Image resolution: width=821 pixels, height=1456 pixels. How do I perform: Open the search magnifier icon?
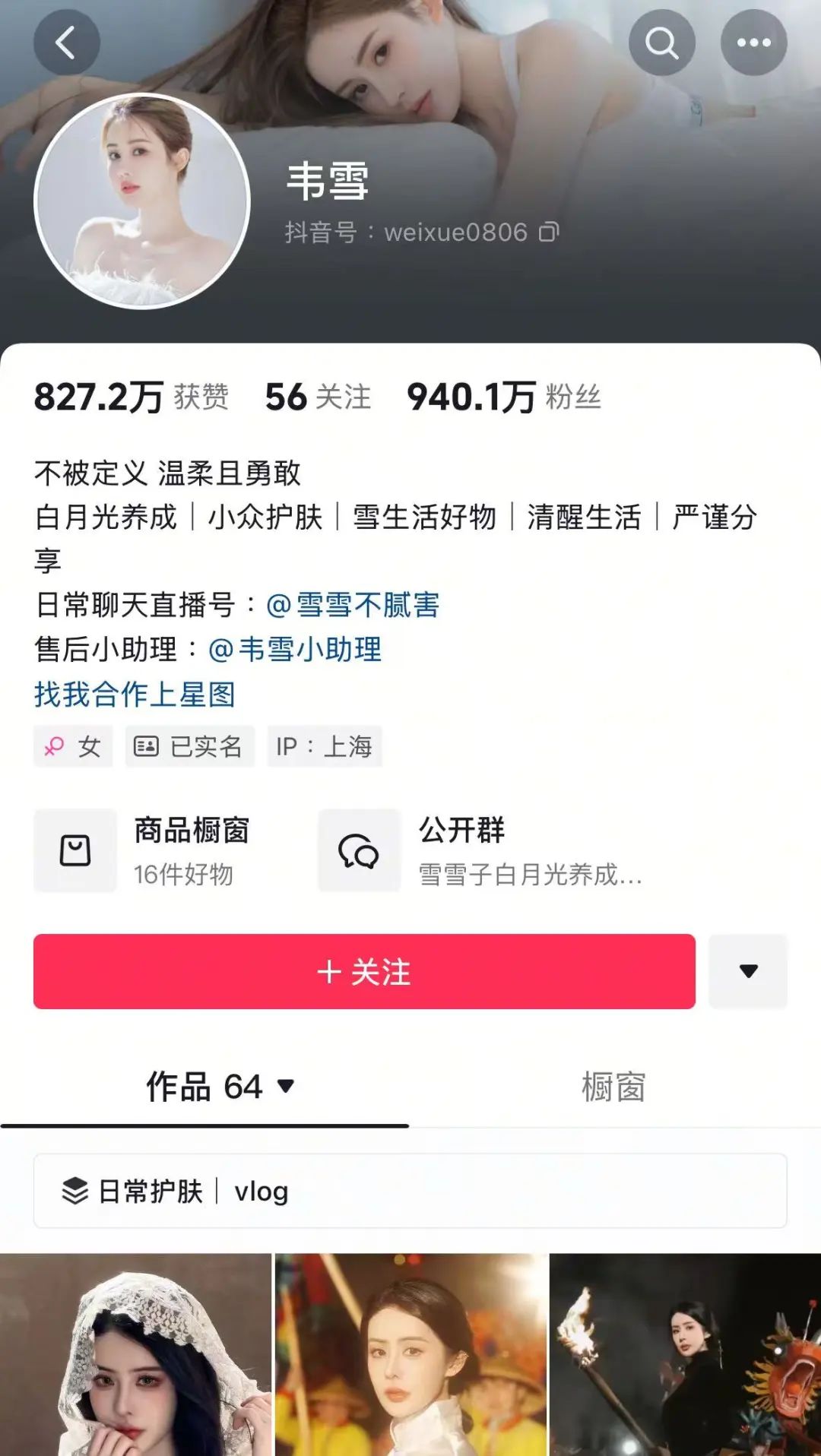(661, 43)
